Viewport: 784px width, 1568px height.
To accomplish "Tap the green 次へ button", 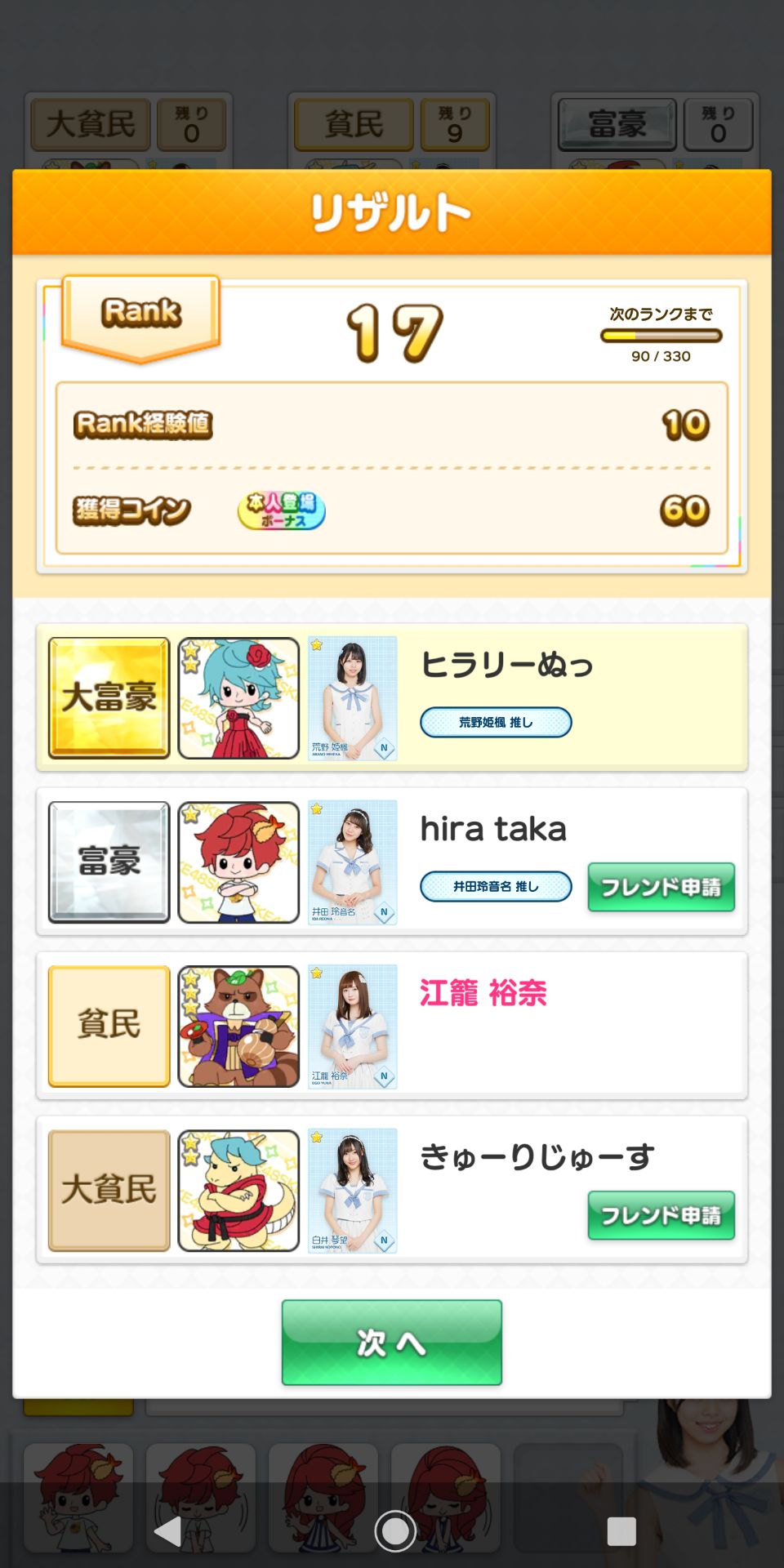I will (392, 1342).
